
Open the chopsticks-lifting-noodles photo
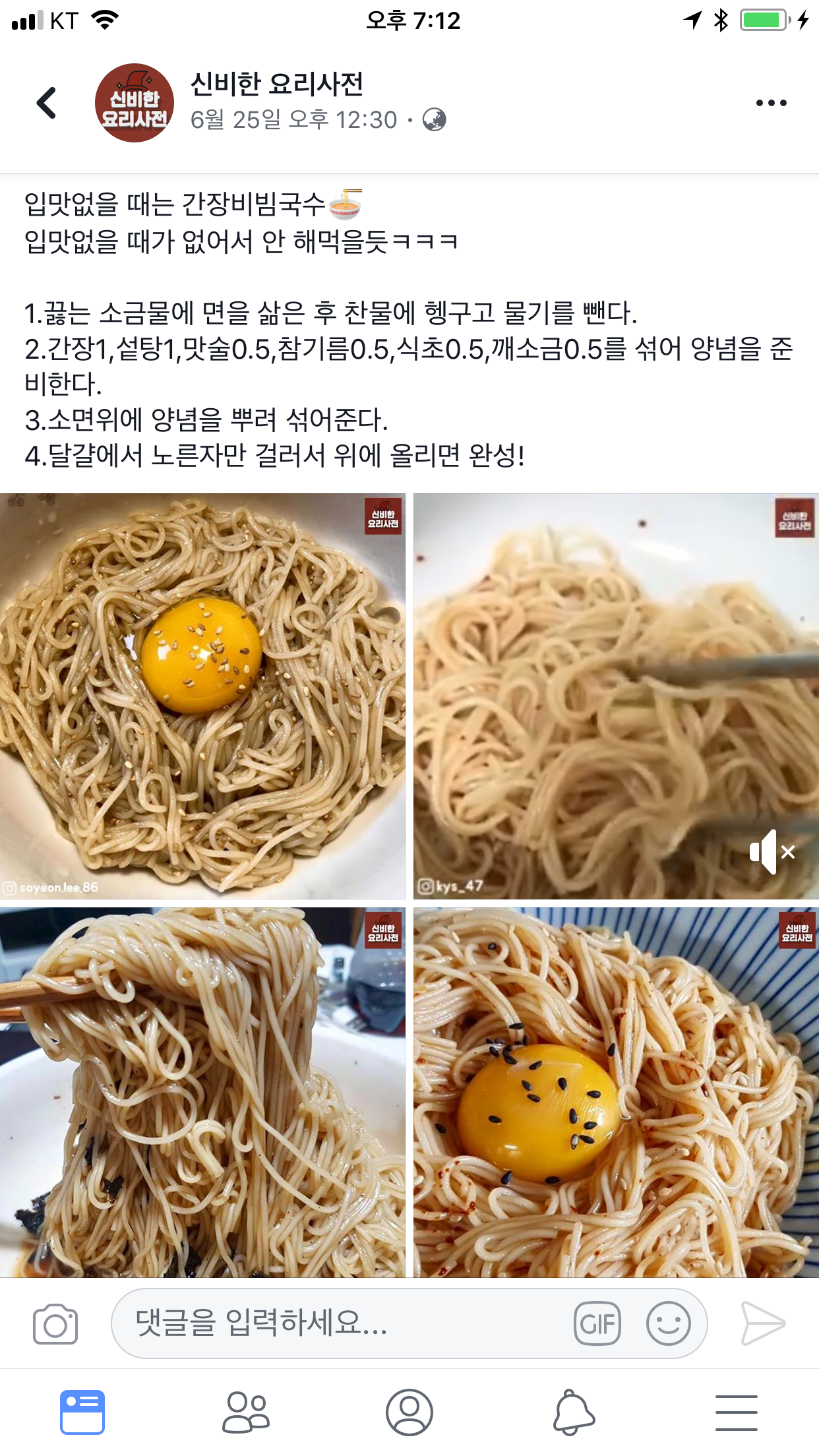[202, 1091]
